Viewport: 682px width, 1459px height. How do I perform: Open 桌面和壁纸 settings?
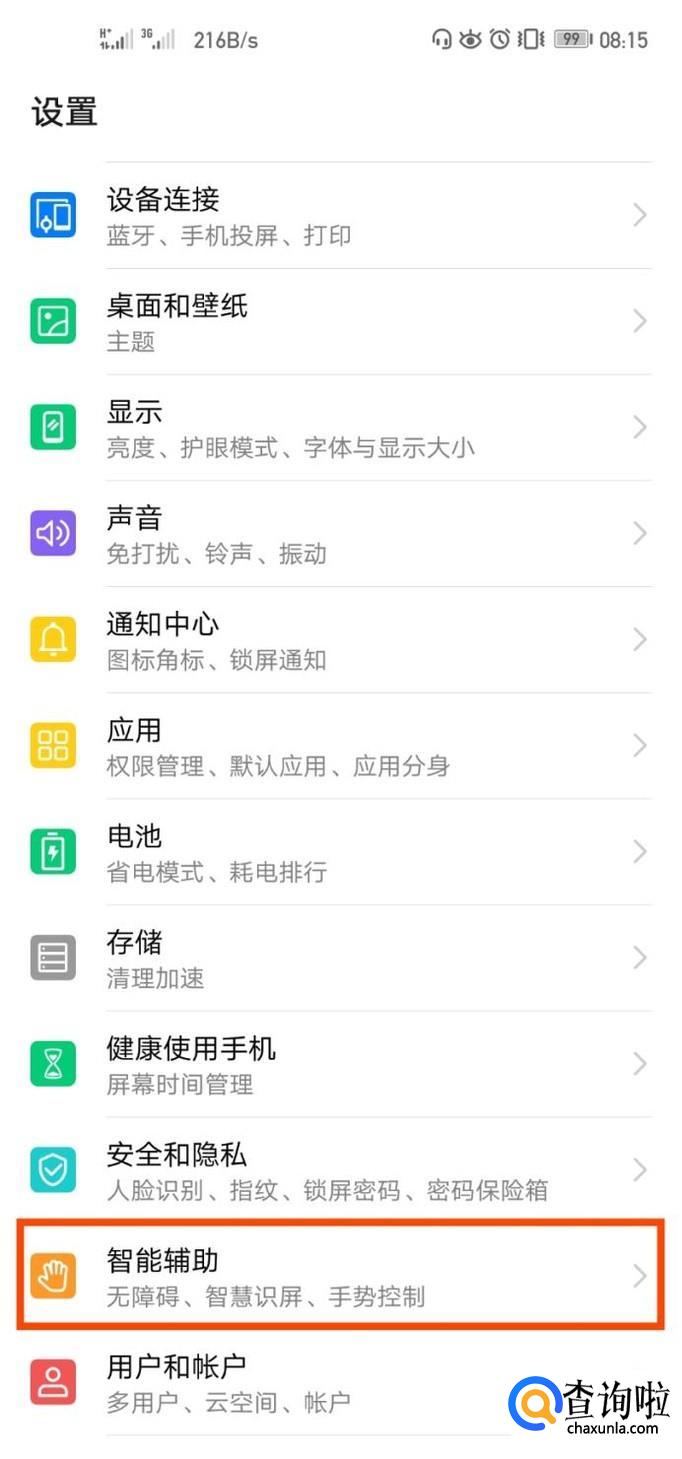coord(340,321)
